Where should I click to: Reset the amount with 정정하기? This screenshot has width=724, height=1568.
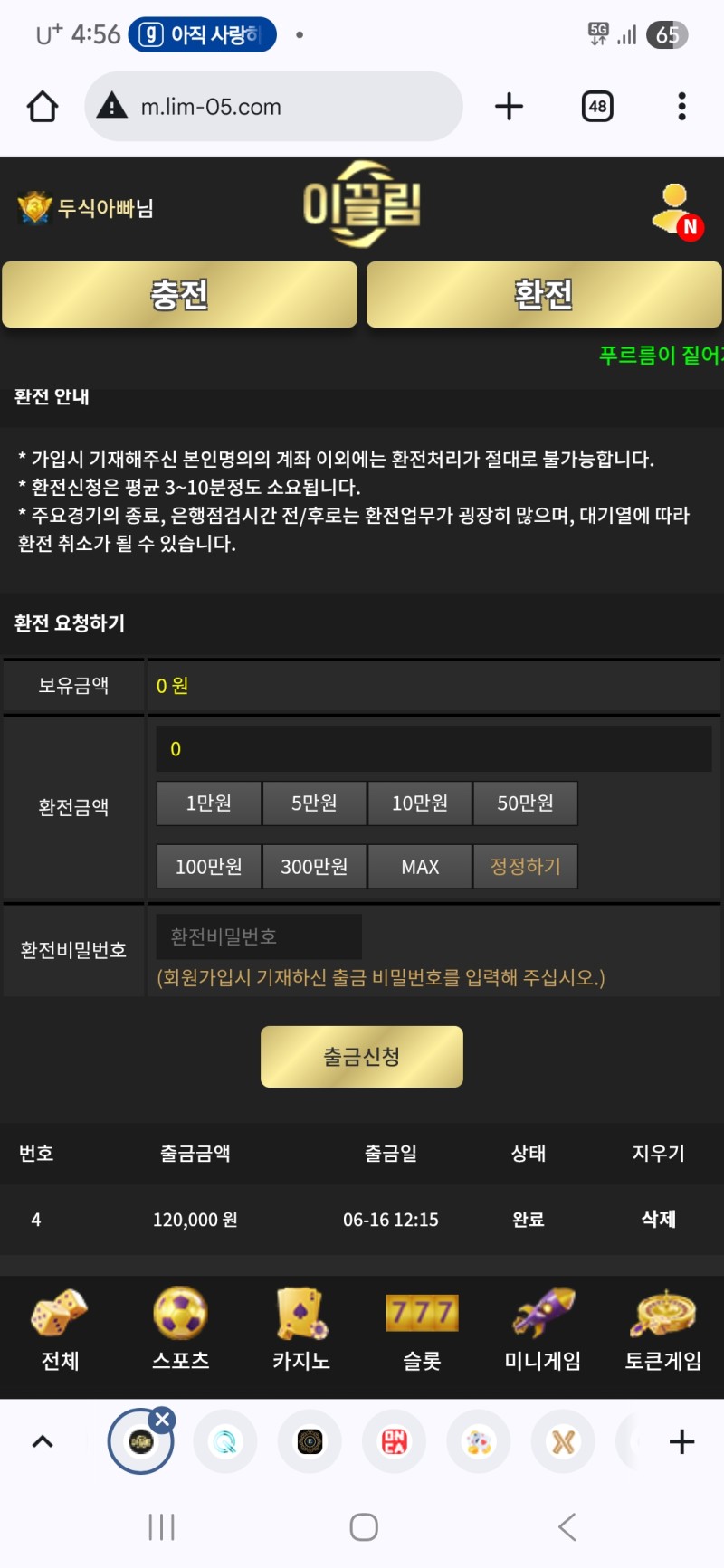(525, 867)
